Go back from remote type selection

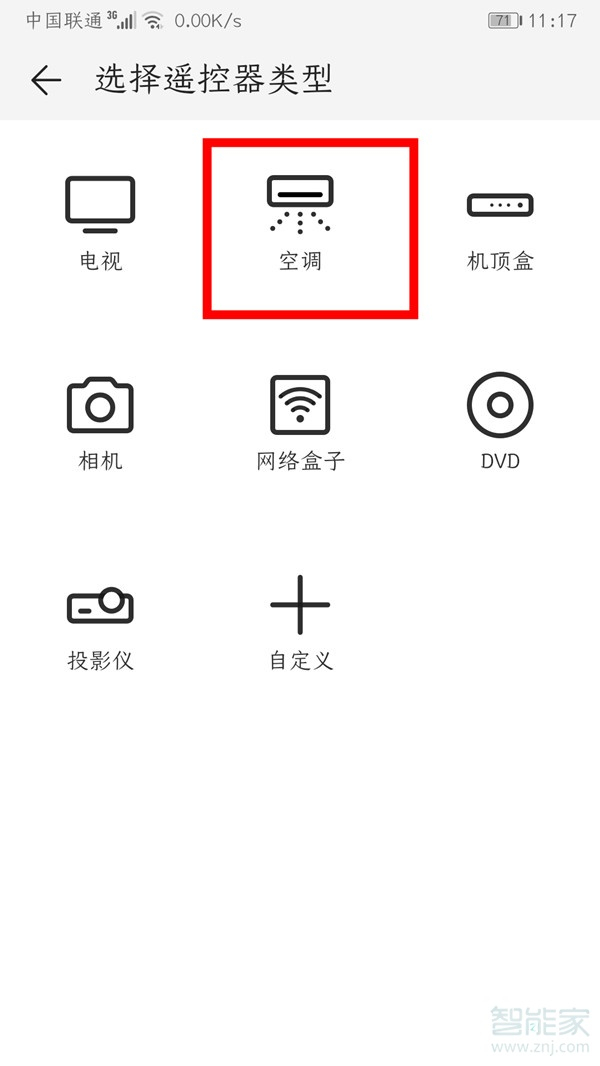(46, 80)
